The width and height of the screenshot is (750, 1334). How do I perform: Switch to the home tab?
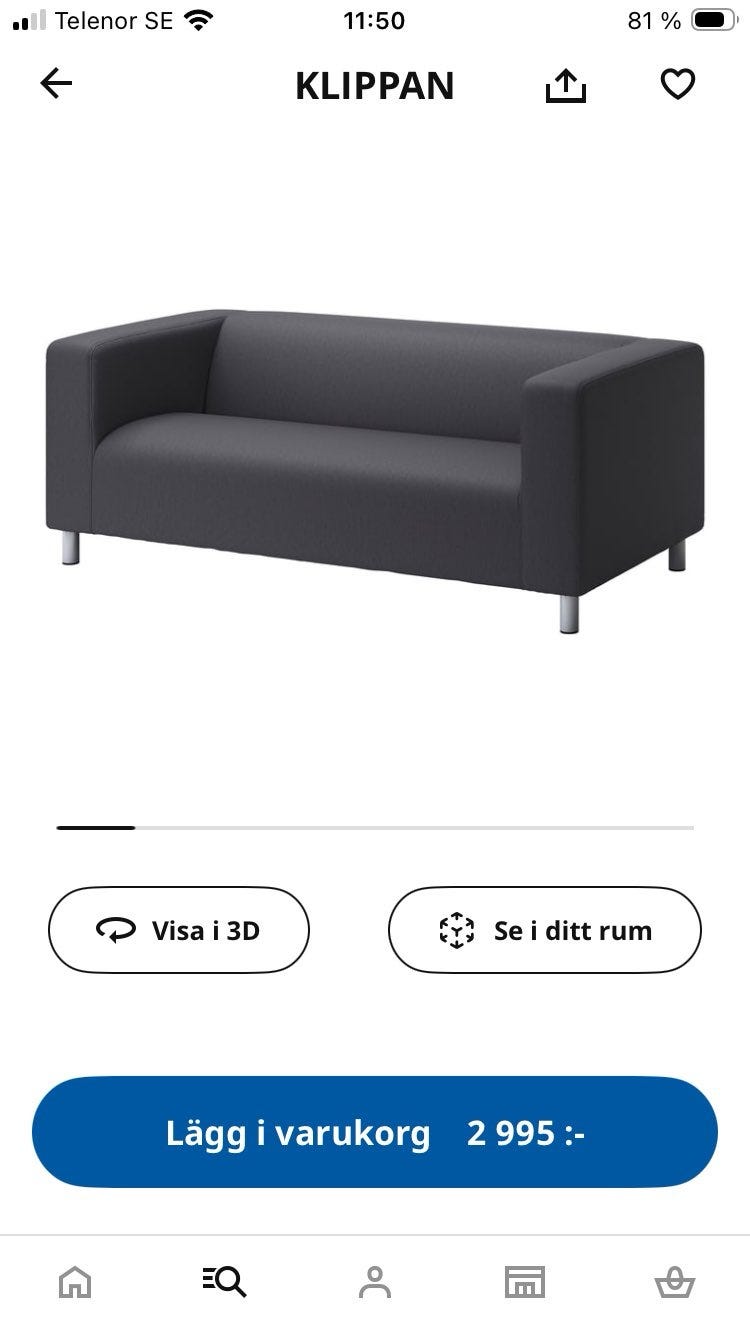point(75,1281)
